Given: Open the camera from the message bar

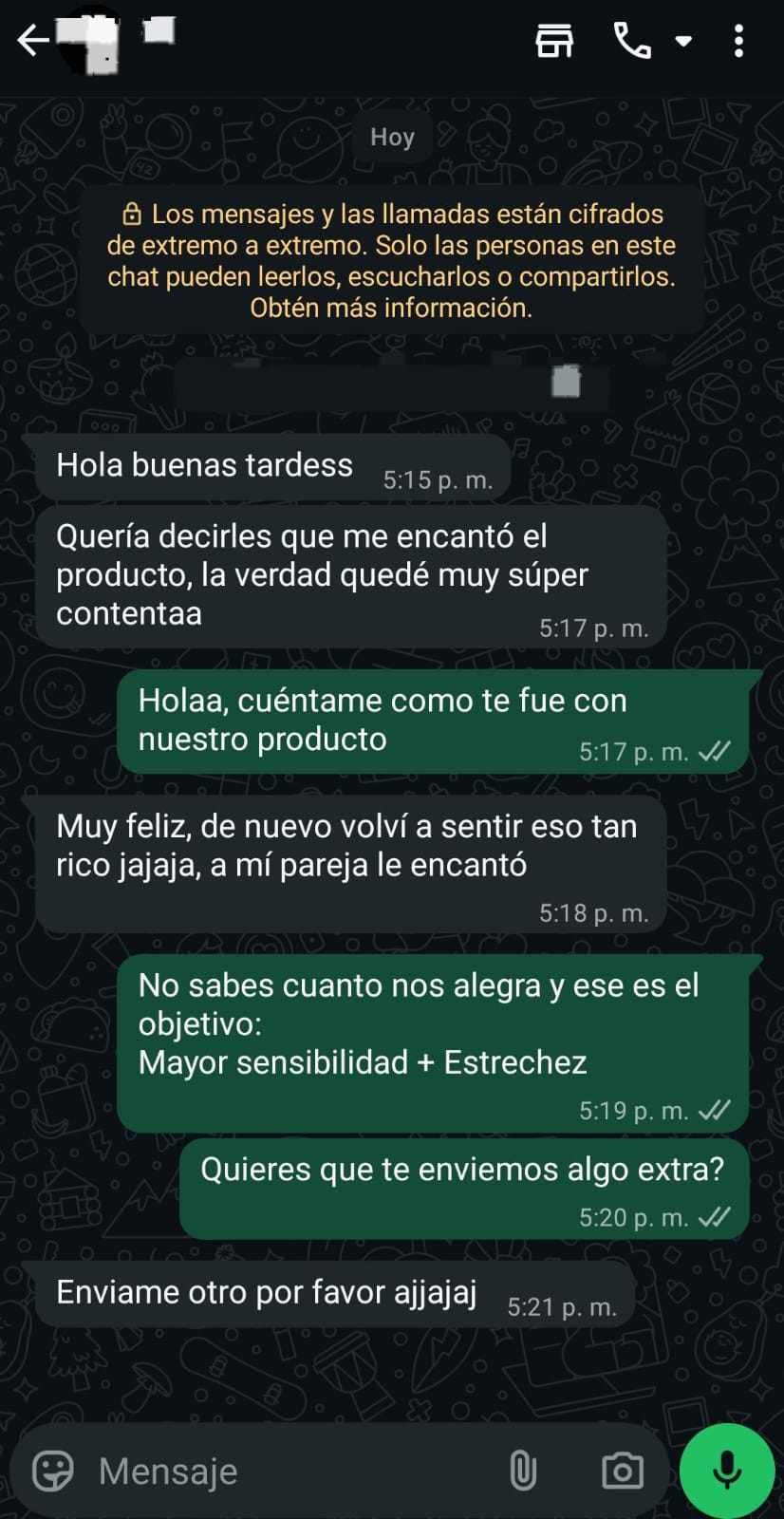Looking at the screenshot, I should 623,1472.
